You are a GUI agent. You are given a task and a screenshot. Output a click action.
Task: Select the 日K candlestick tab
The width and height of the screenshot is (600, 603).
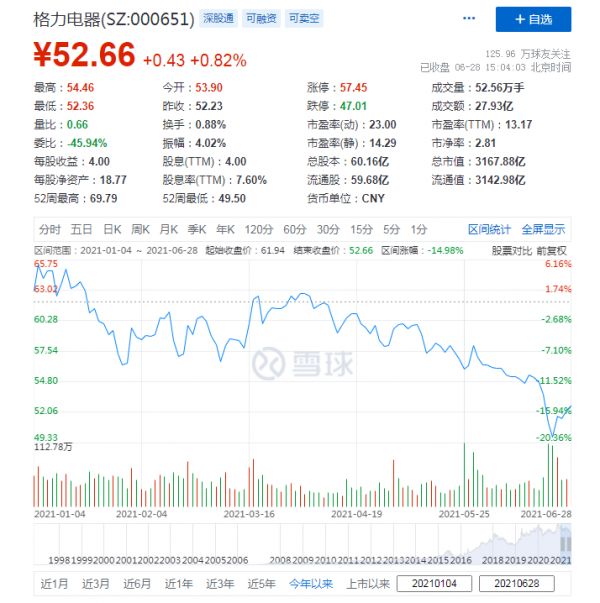tap(112, 229)
